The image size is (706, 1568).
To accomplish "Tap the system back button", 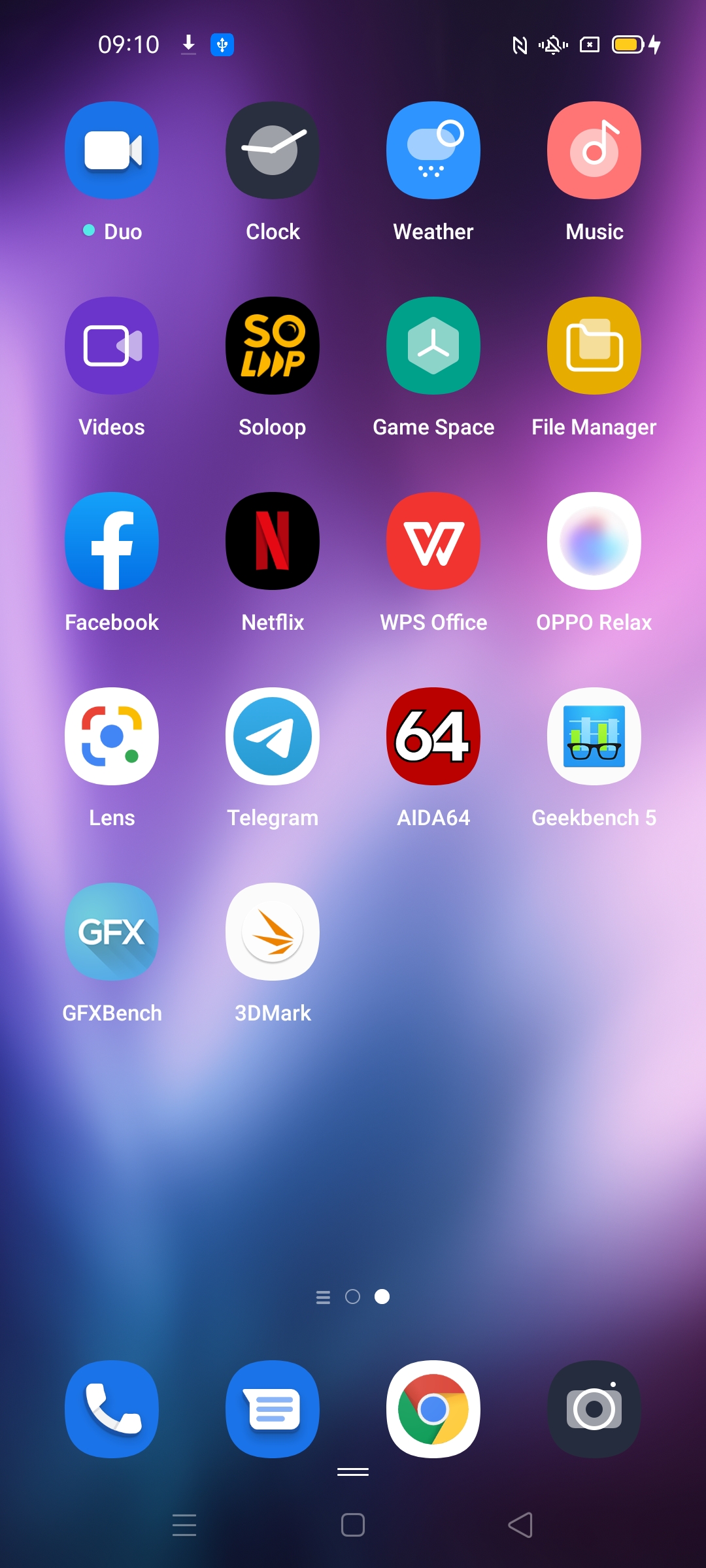I will point(521,1525).
